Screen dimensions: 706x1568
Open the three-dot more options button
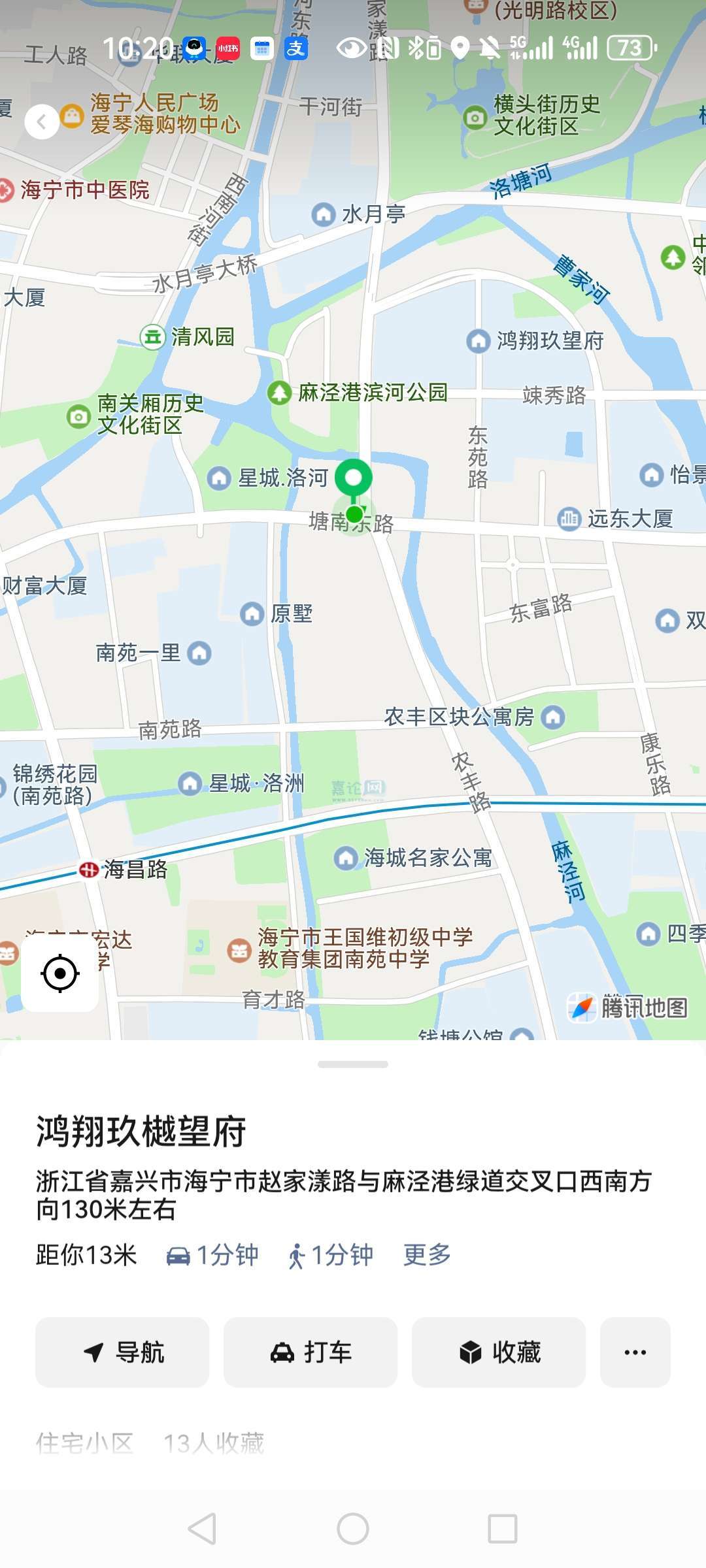tap(635, 1352)
